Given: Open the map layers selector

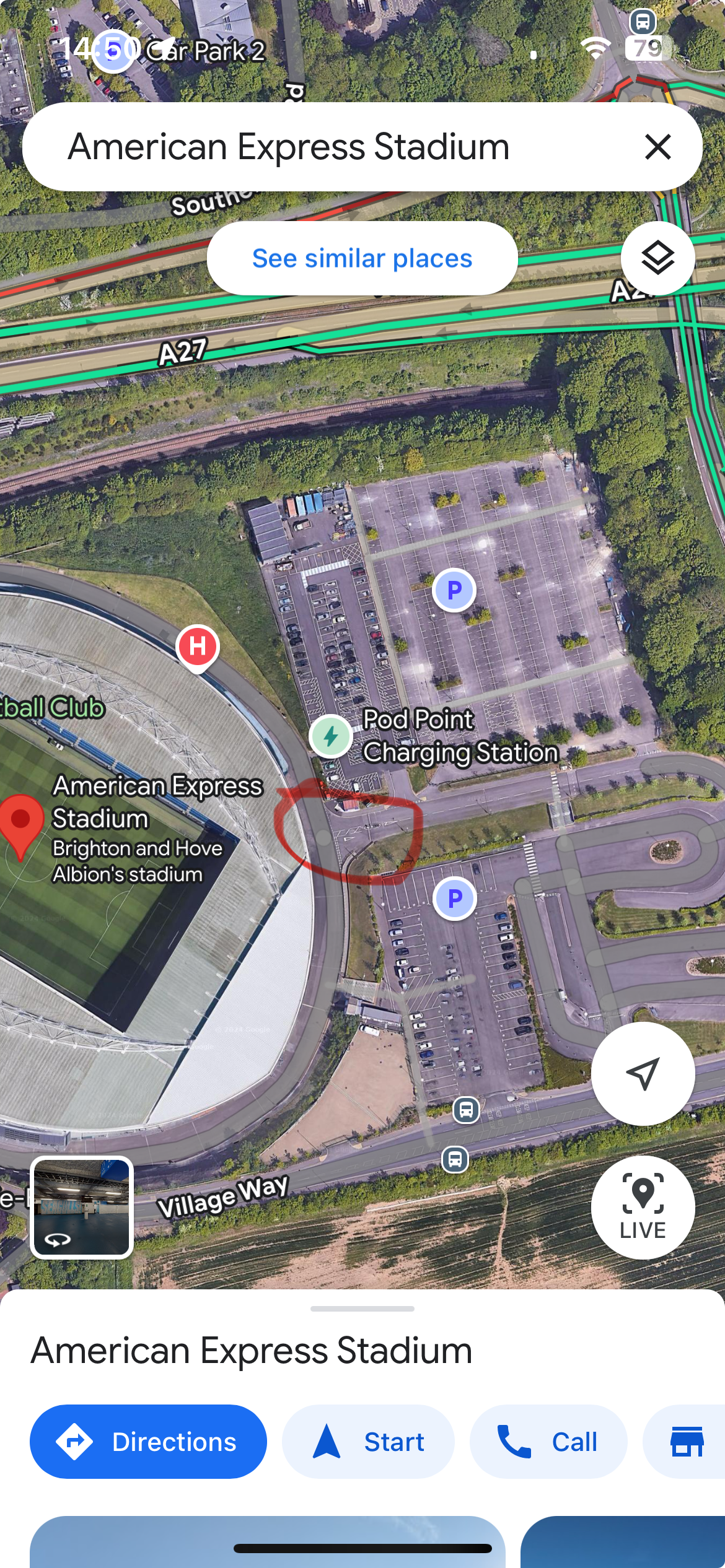Looking at the screenshot, I should pyautogui.click(x=657, y=258).
